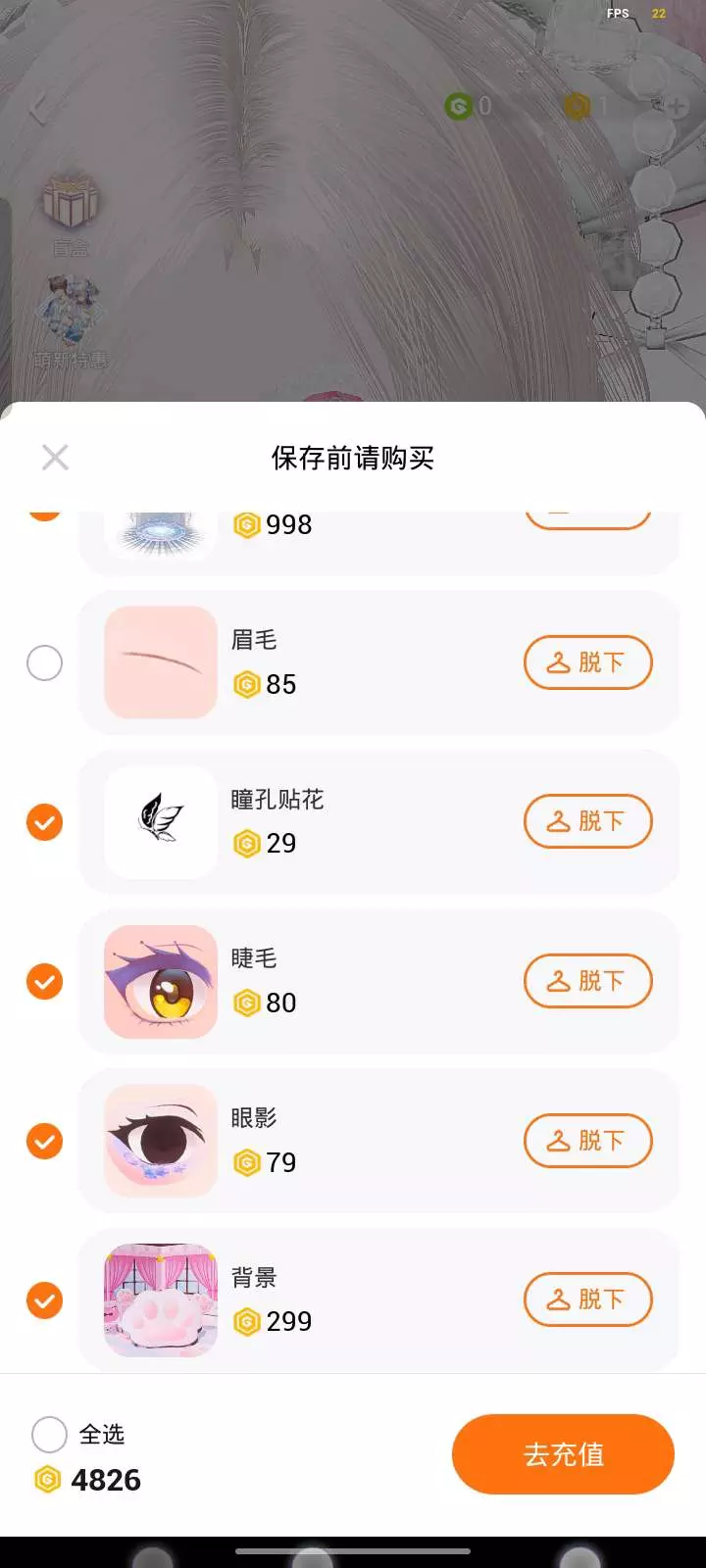Select all items with 全选
This screenshot has width=706, height=1568.
50,1435
